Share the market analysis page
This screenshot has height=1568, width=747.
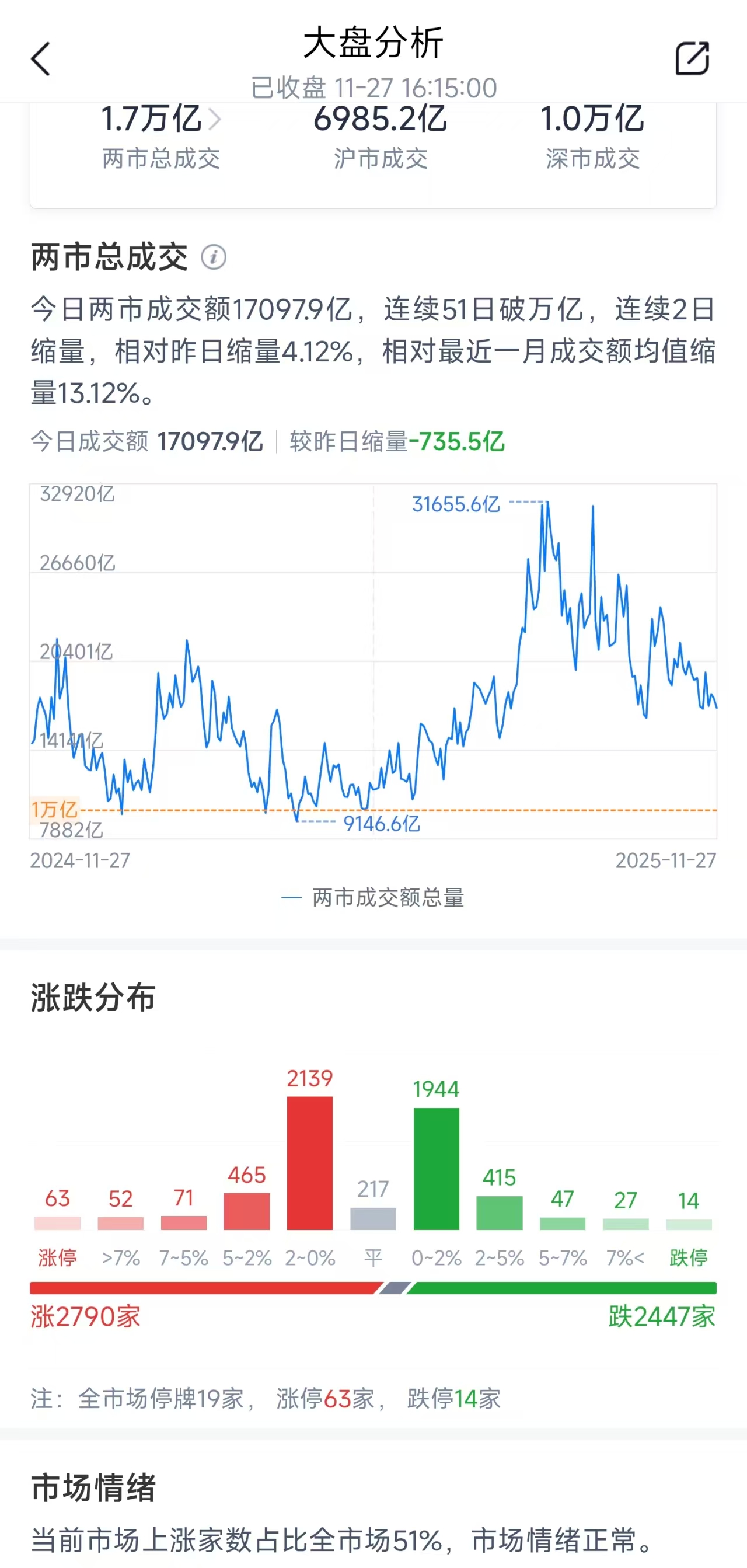tap(692, 58)
